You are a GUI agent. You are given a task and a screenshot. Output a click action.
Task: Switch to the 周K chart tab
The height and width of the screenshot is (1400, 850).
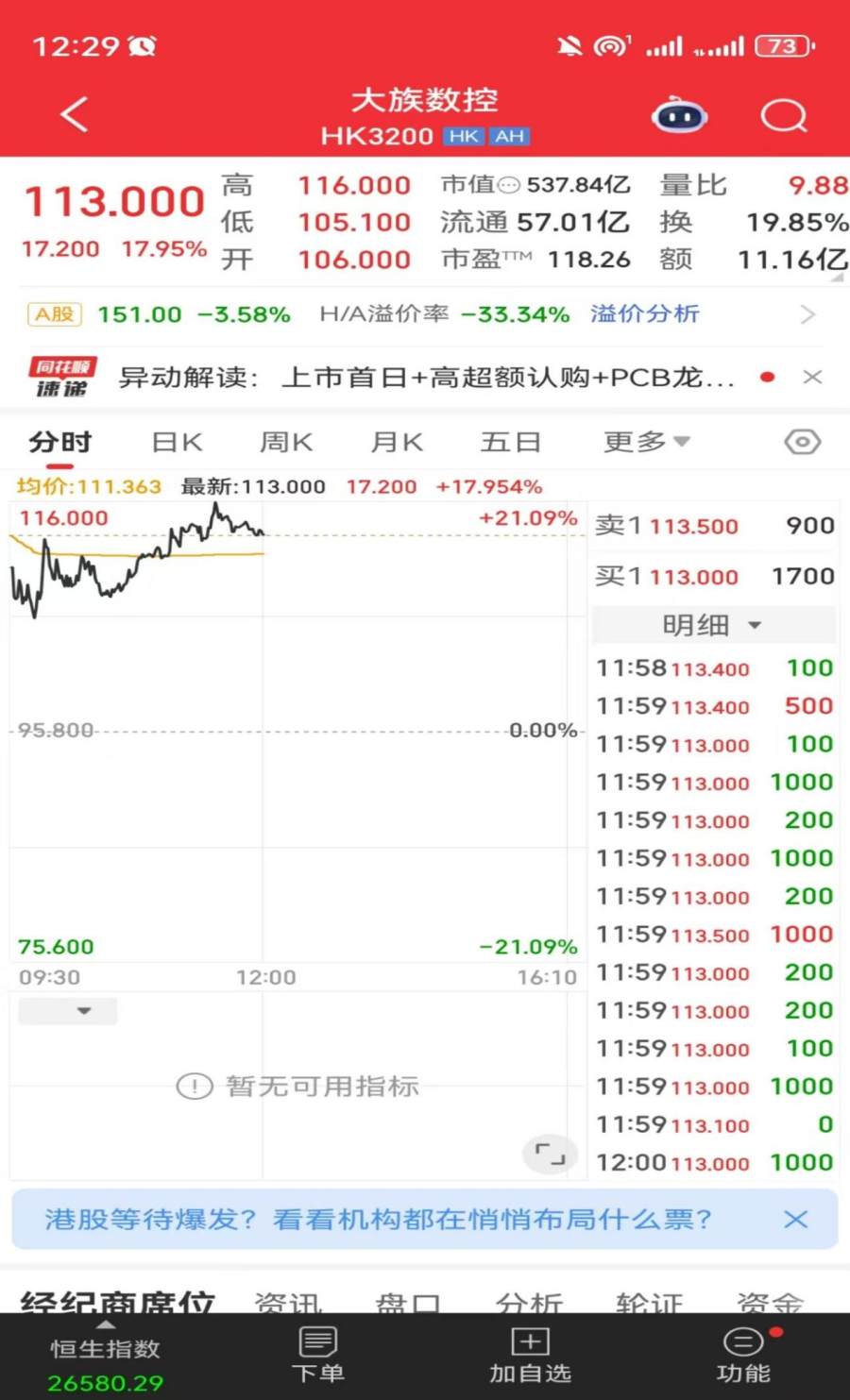(x=286, y=442)
